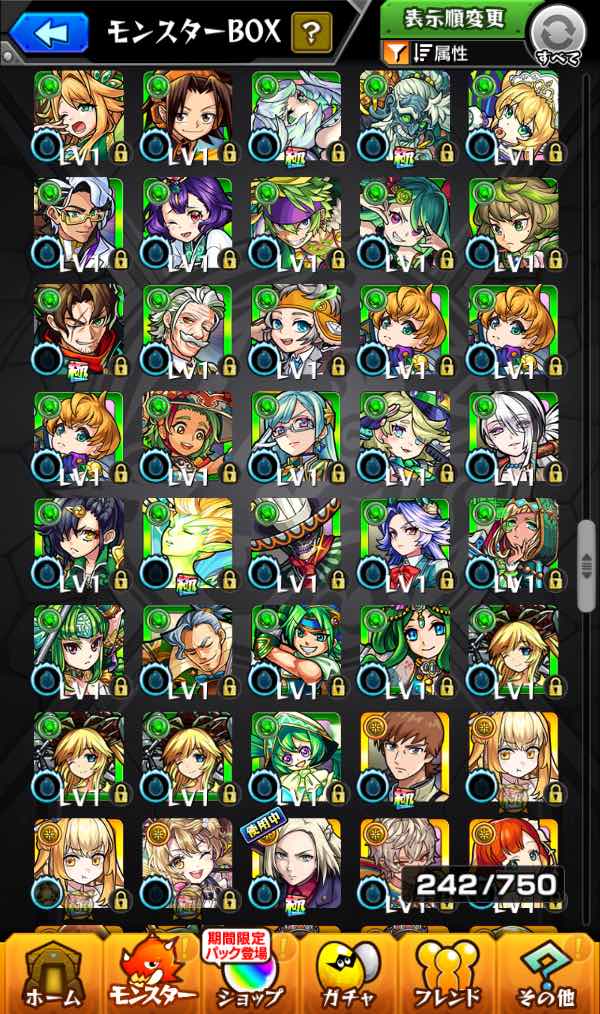Choose the monster with glasses and teal hair
This screenshot has width=600, height=1014.
[x=295, y=436]
